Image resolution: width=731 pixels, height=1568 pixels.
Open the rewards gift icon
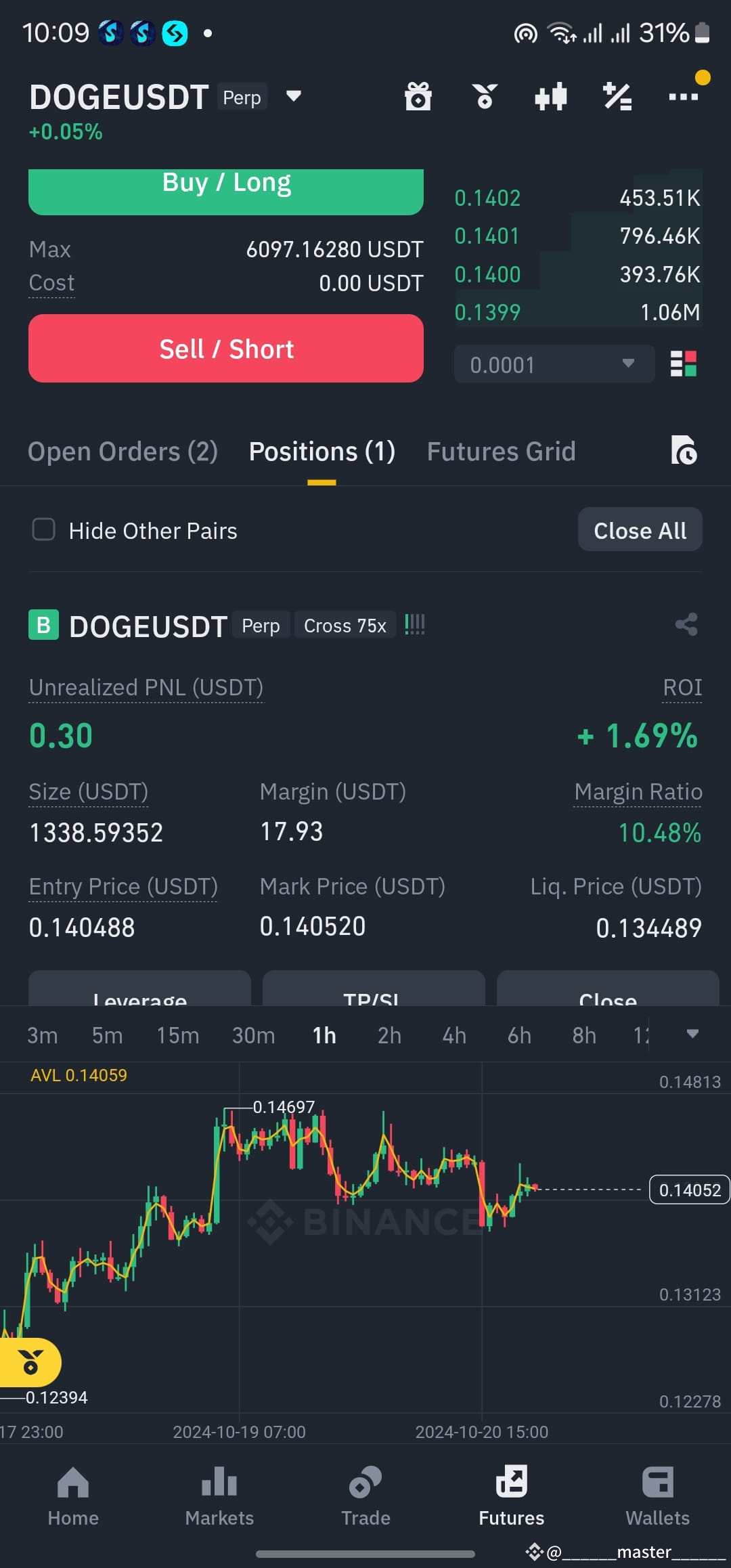pyautogui.click(x=418, y=96)
